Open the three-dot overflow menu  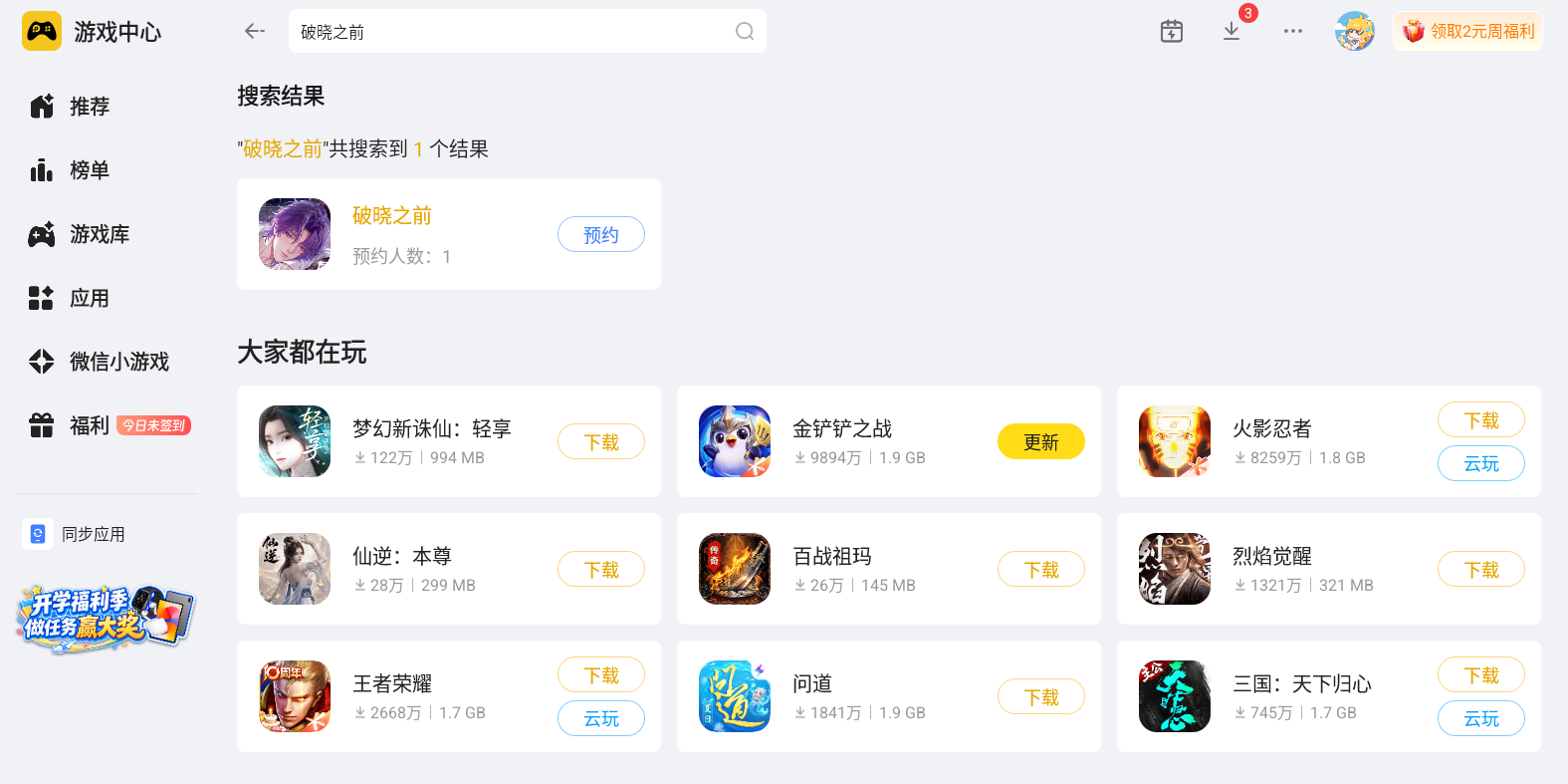pos(1292,31)
